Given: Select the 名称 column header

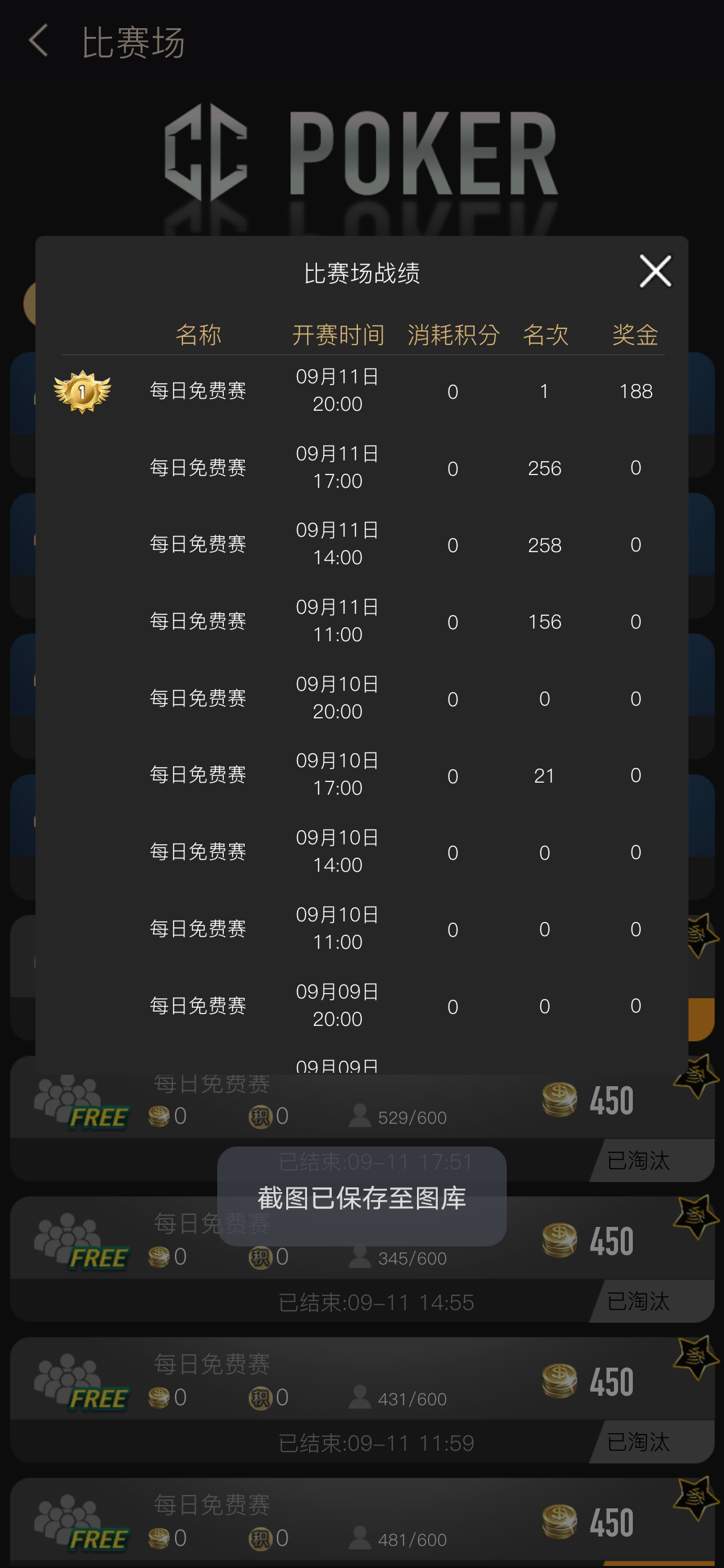Looking at the screenshot, I should pos(199,334).
